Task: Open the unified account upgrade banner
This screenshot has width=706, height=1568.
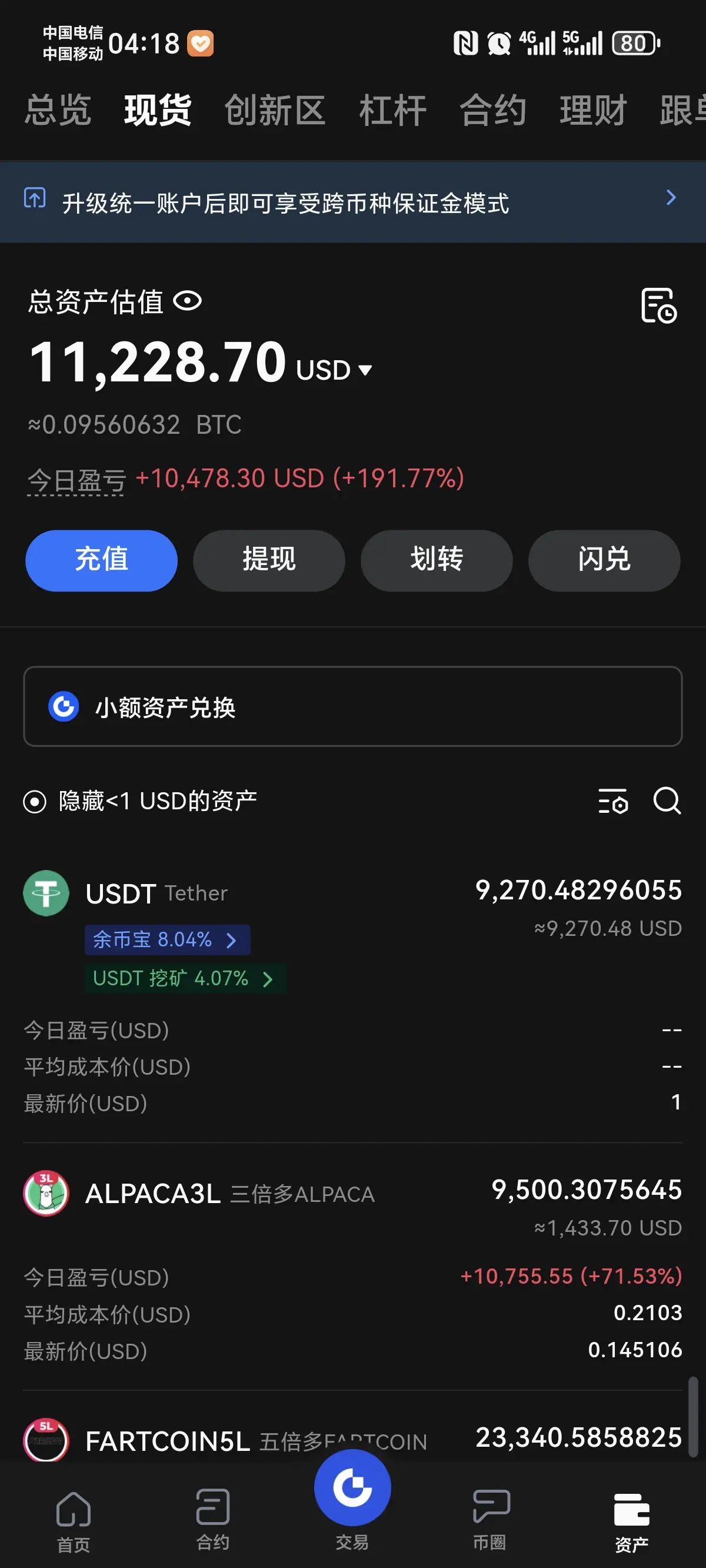Action: click(352, 202)
